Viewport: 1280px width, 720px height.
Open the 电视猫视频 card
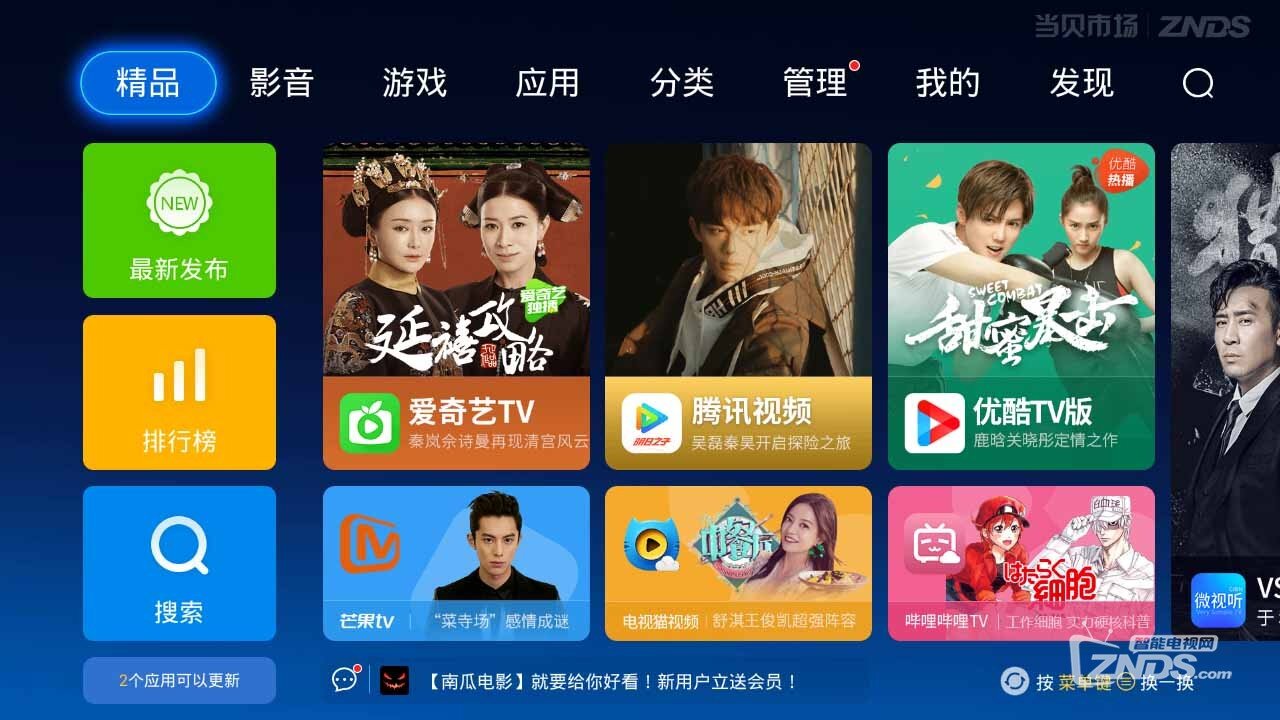[x=738, y=563]
